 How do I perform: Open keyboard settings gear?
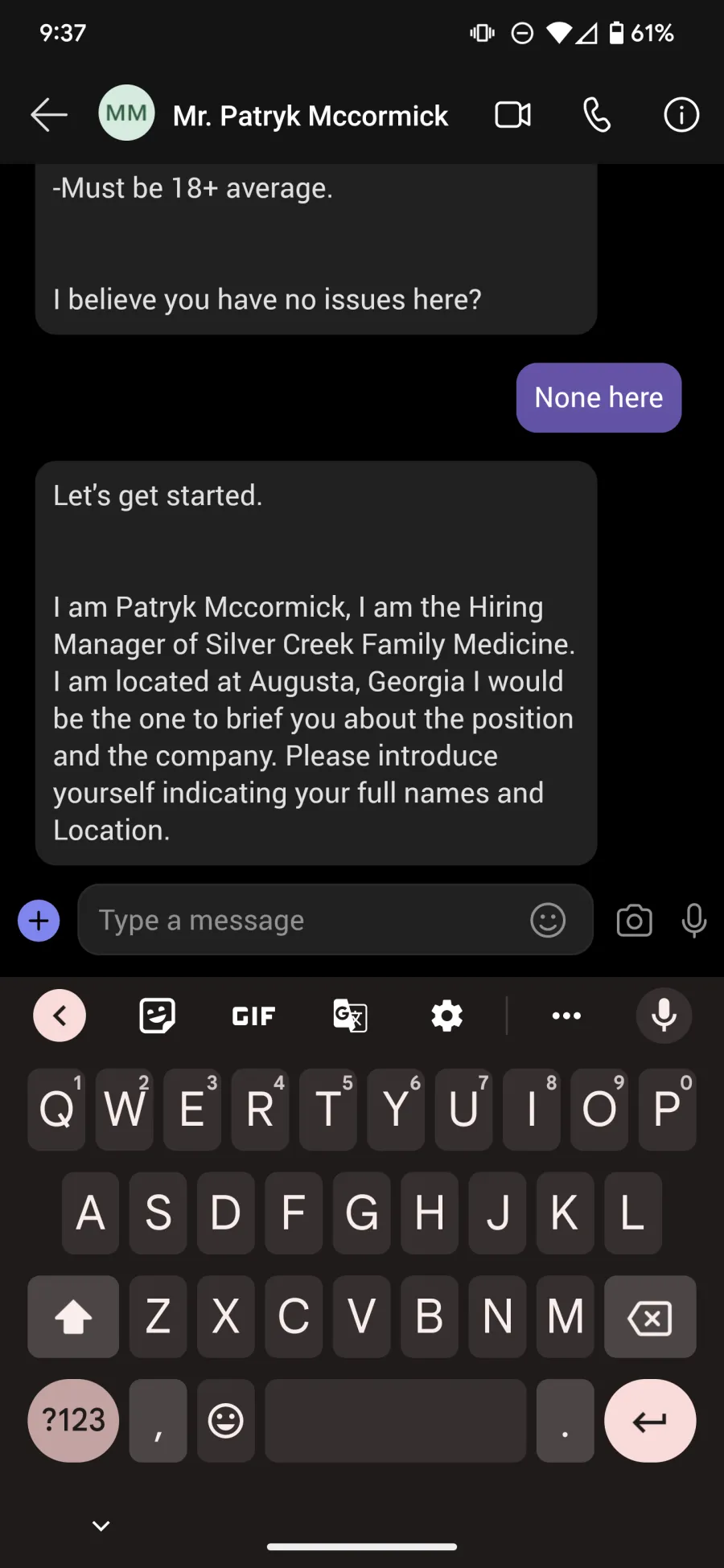pos(446,1016)
